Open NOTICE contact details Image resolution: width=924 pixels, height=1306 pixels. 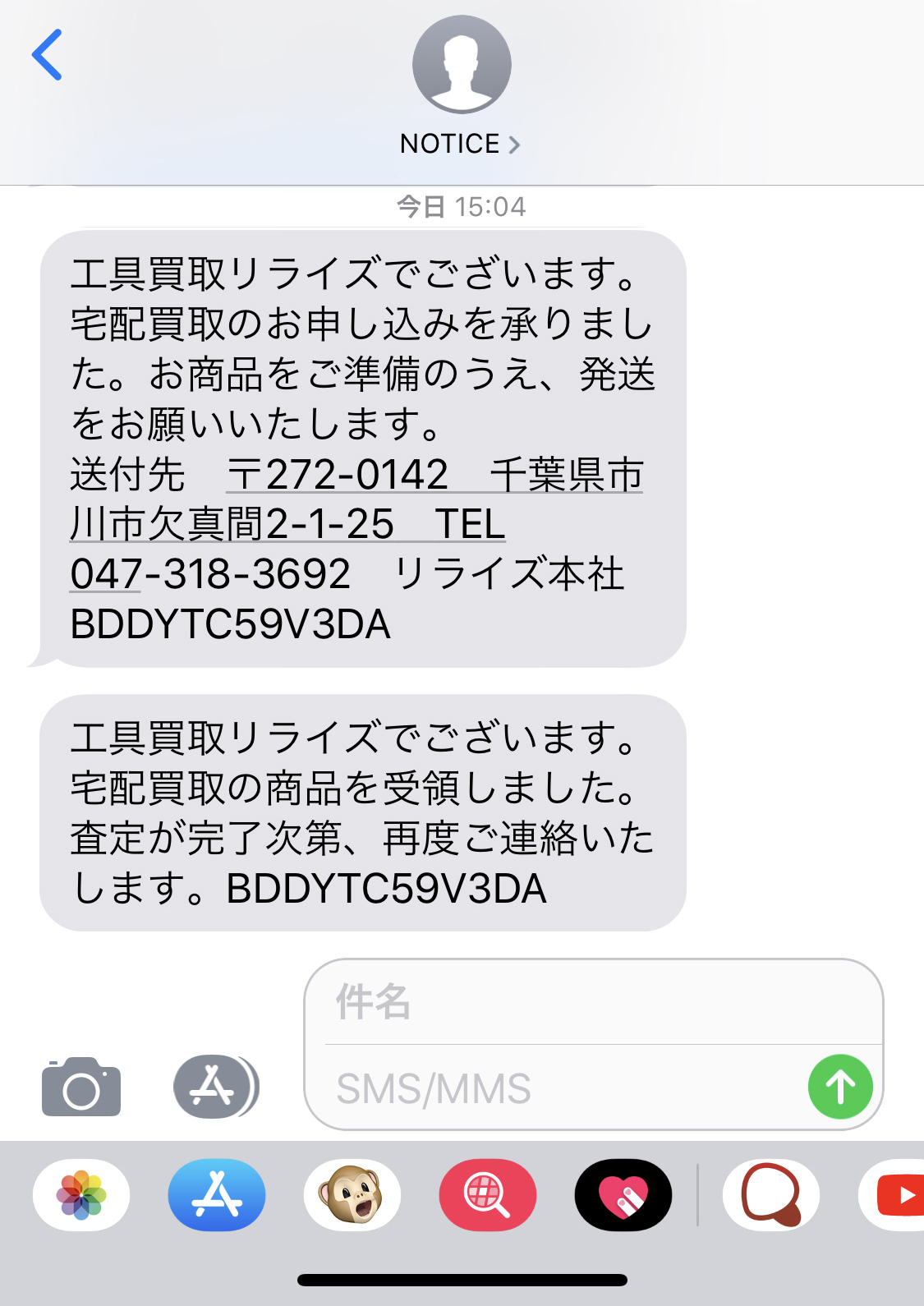[460, 144]
